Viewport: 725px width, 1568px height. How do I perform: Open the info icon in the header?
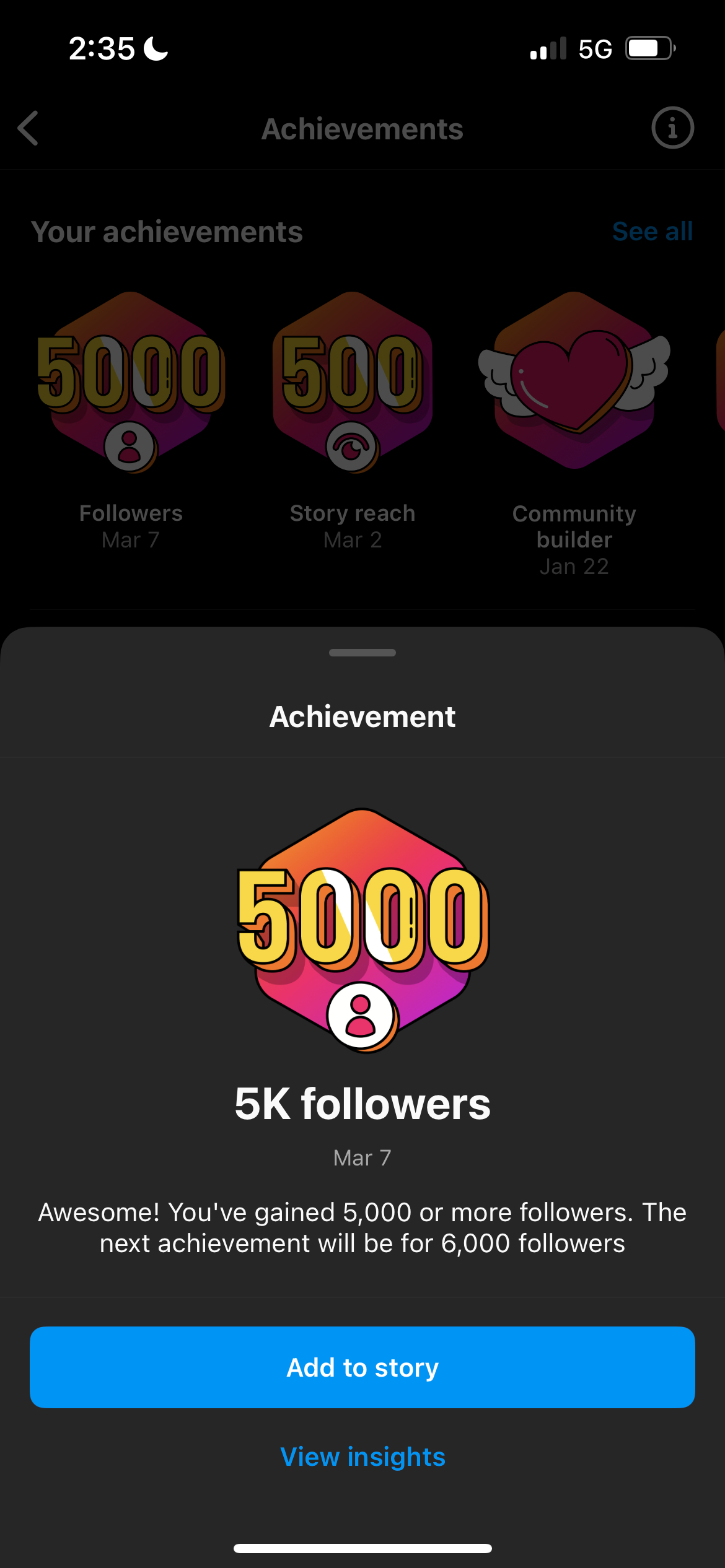coord(672,128)
